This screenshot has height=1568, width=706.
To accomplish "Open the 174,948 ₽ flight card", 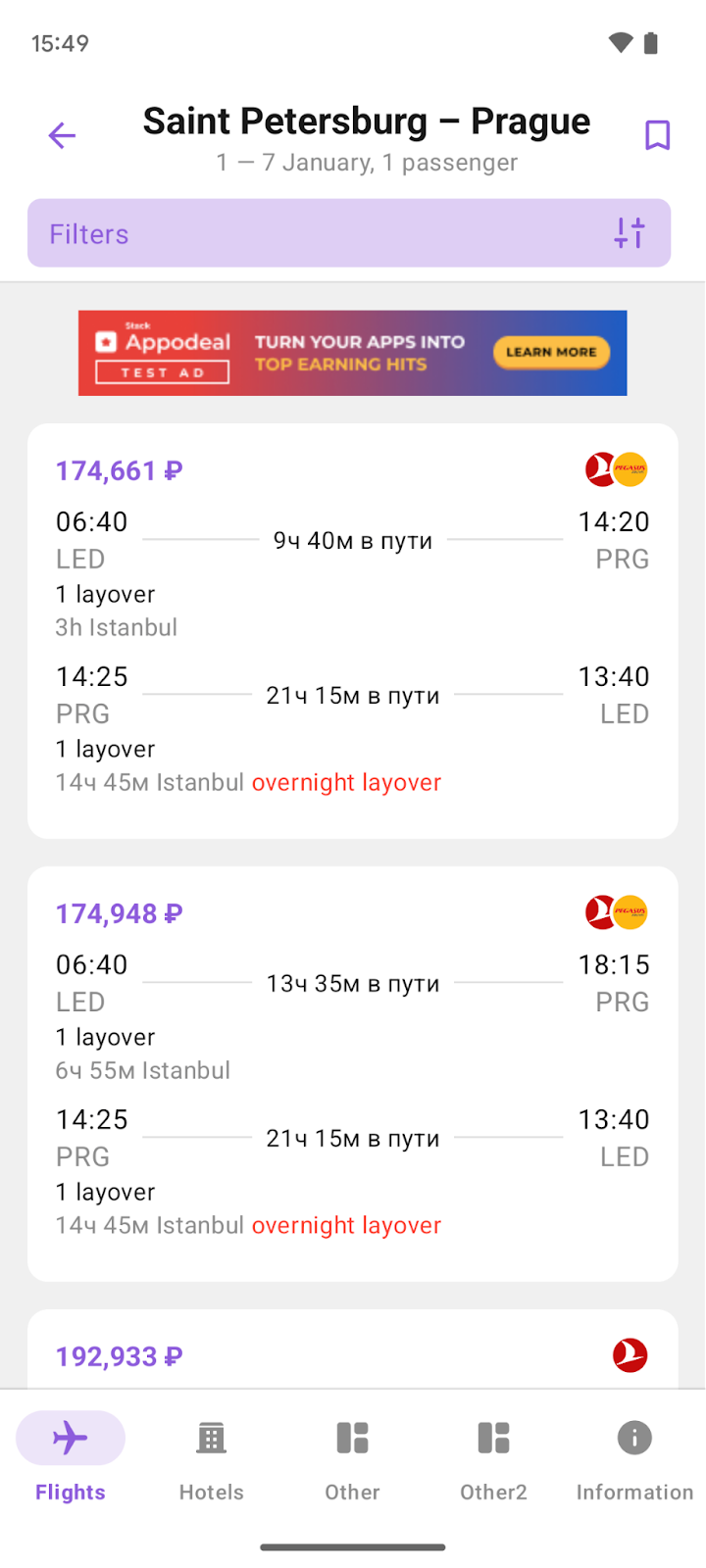I will (353, 1074).
